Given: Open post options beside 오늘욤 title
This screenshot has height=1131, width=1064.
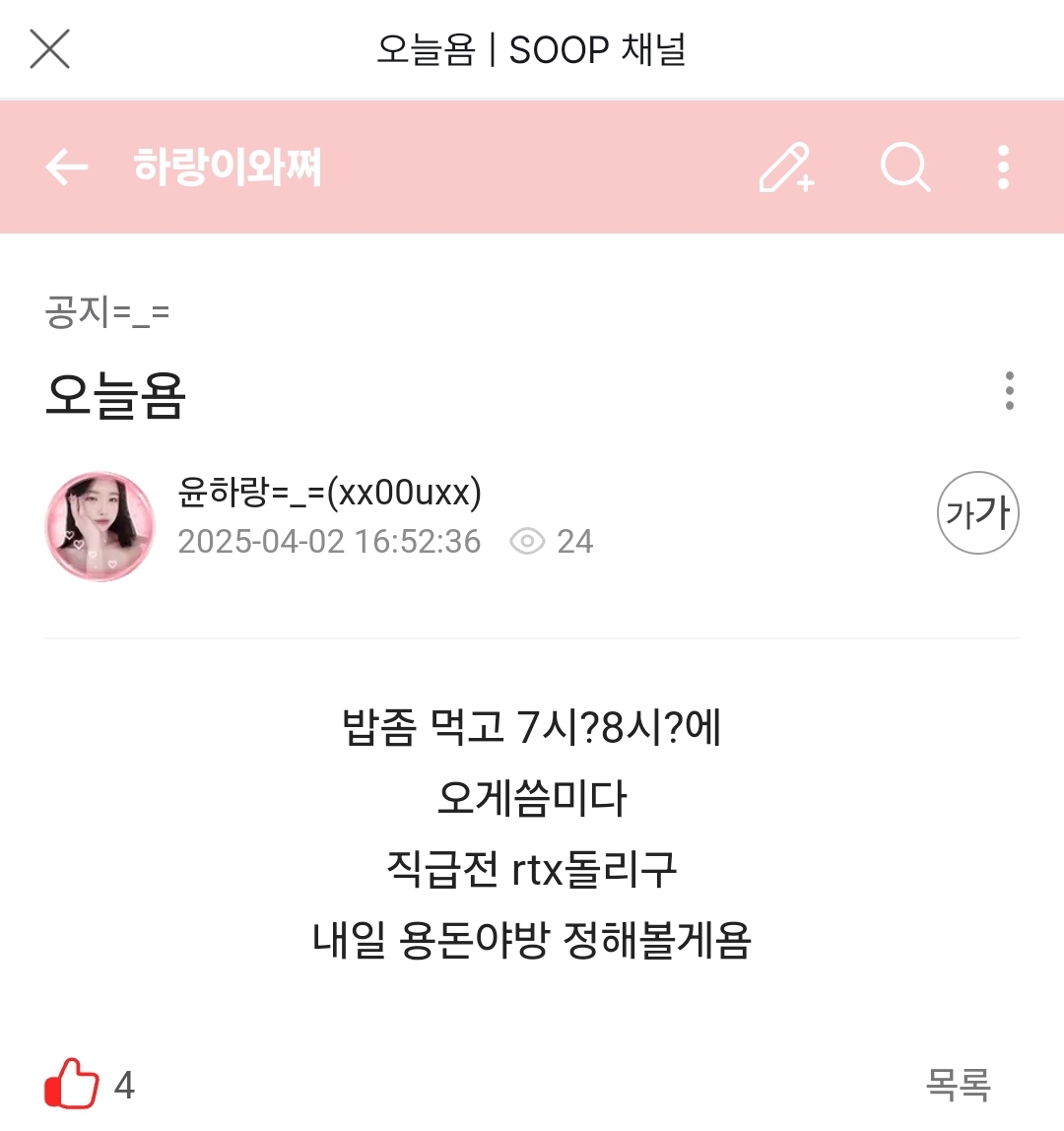Looking at the screenshot, I should click(x=1009, y=391).
